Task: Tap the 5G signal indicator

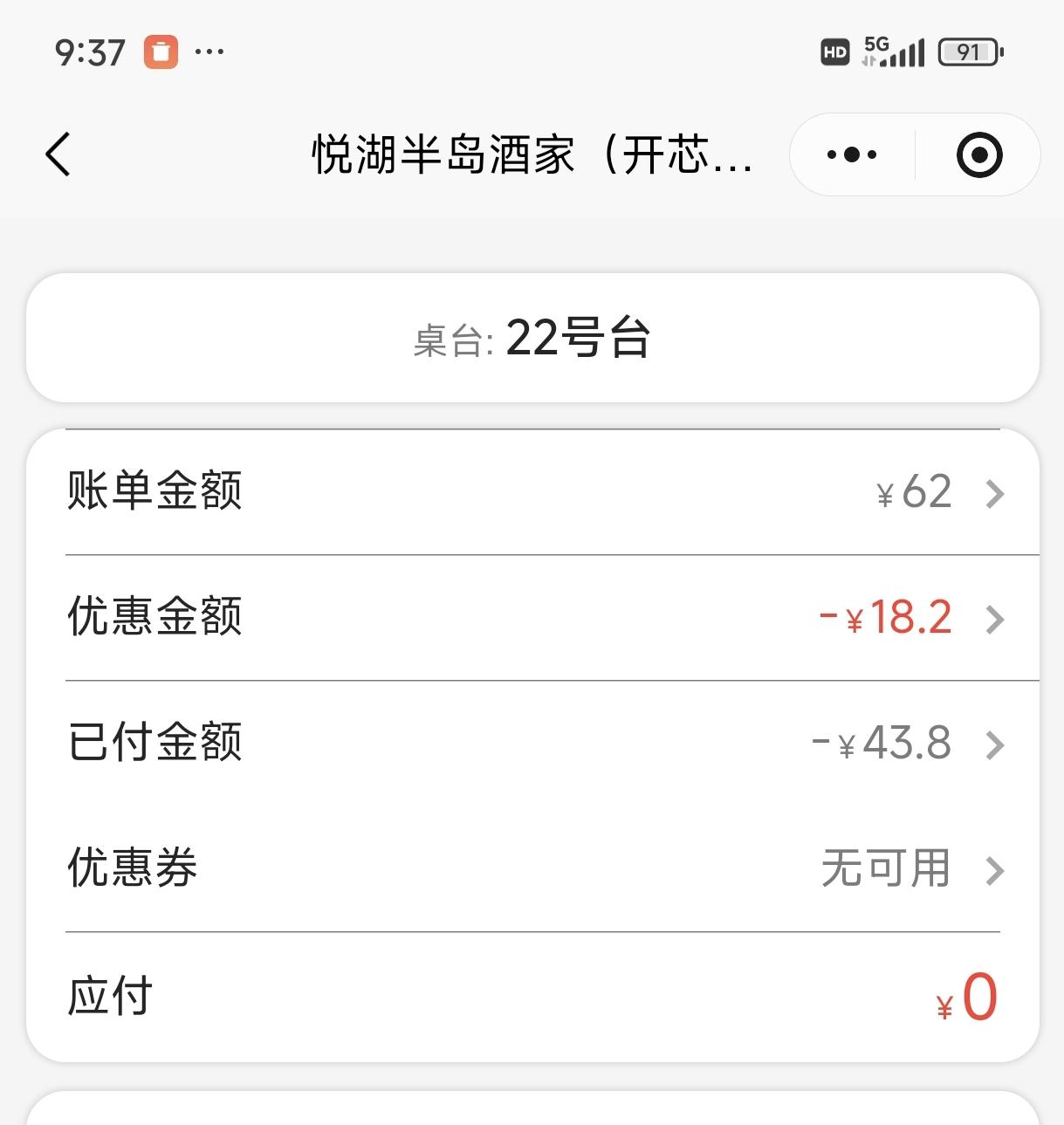Action: [892, 51]
